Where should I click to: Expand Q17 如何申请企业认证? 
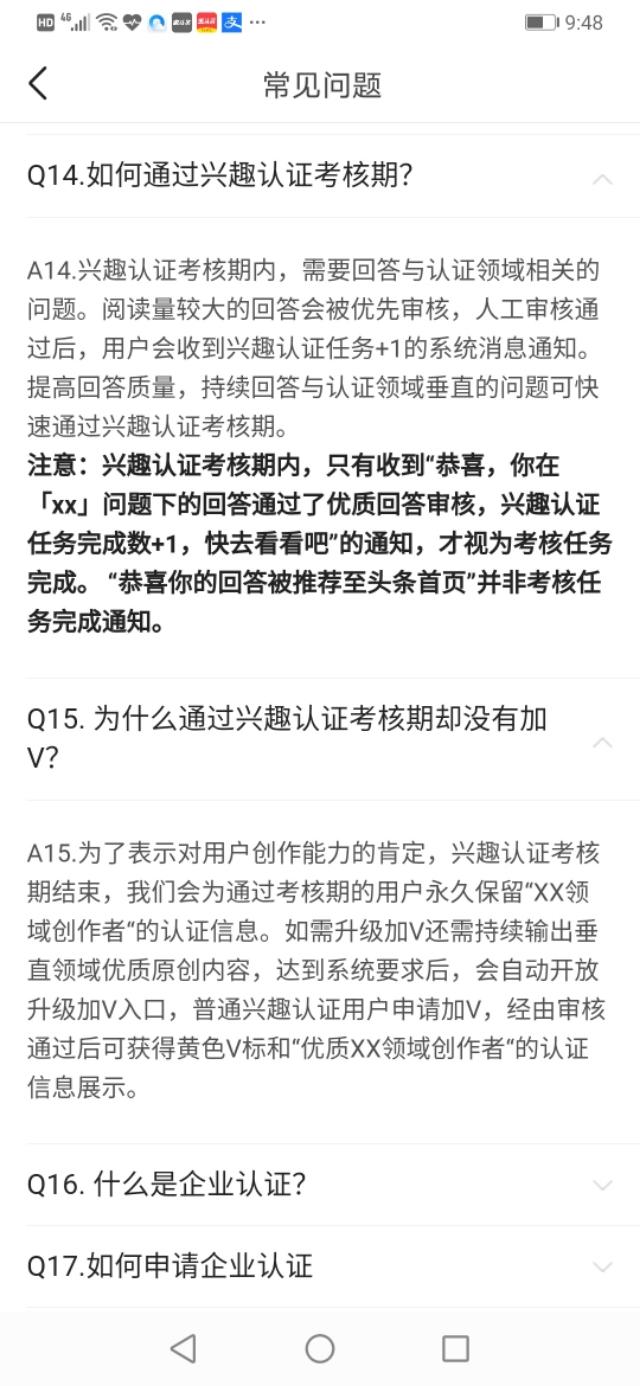click(x=602, y=1267)
